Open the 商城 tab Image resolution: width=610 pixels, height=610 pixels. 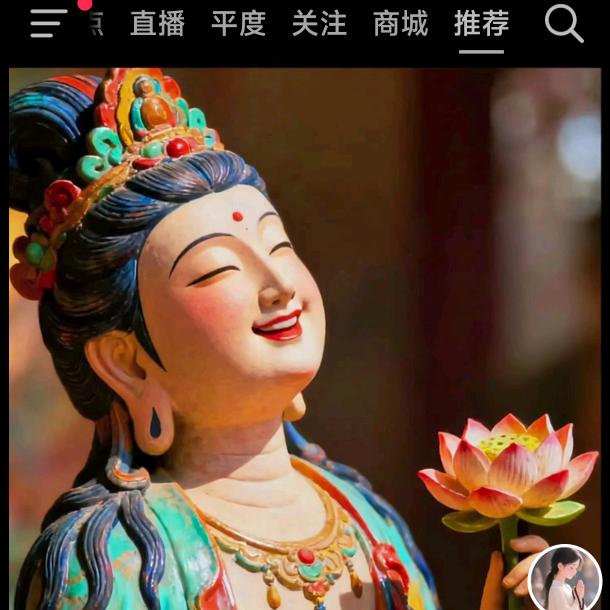tap(401, 23)
